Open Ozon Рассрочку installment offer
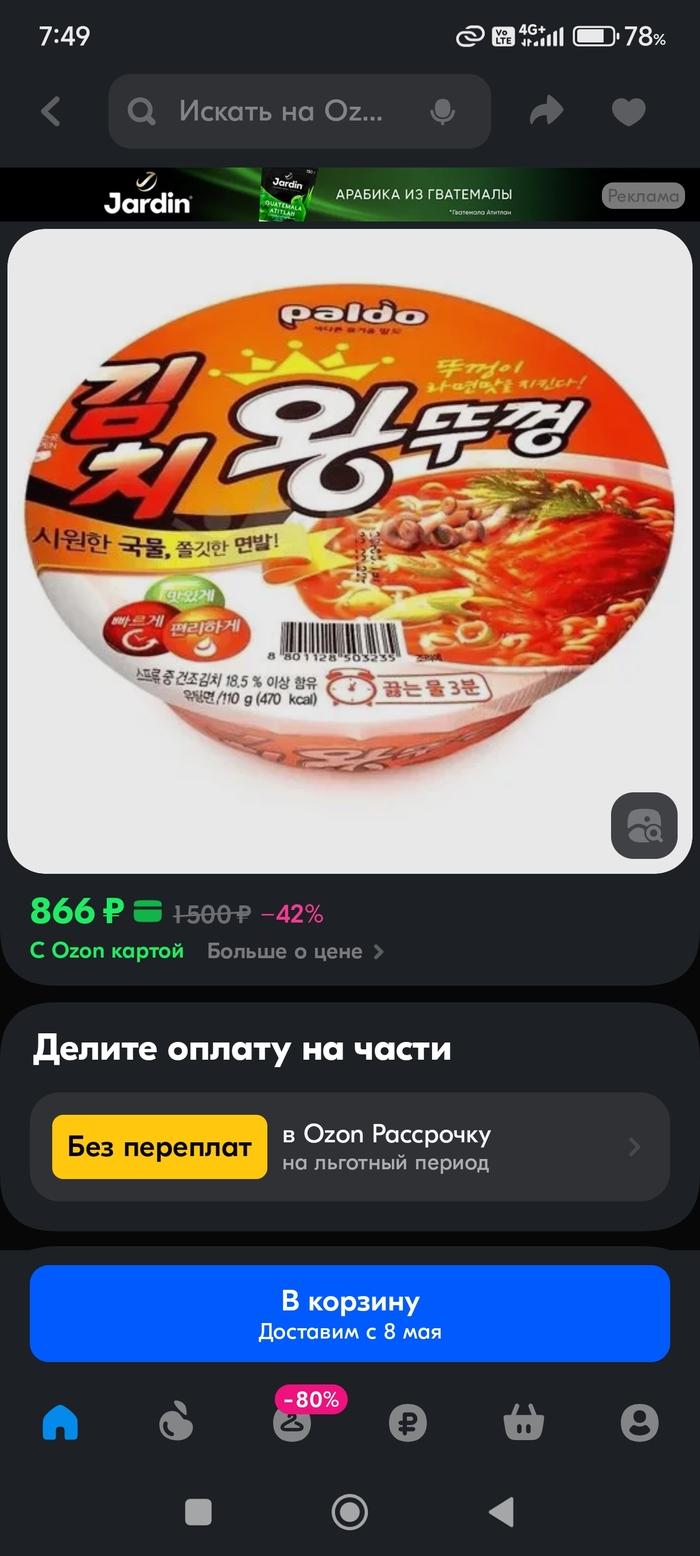This screenshot has height=1556, width=700. coord(350,1147)
